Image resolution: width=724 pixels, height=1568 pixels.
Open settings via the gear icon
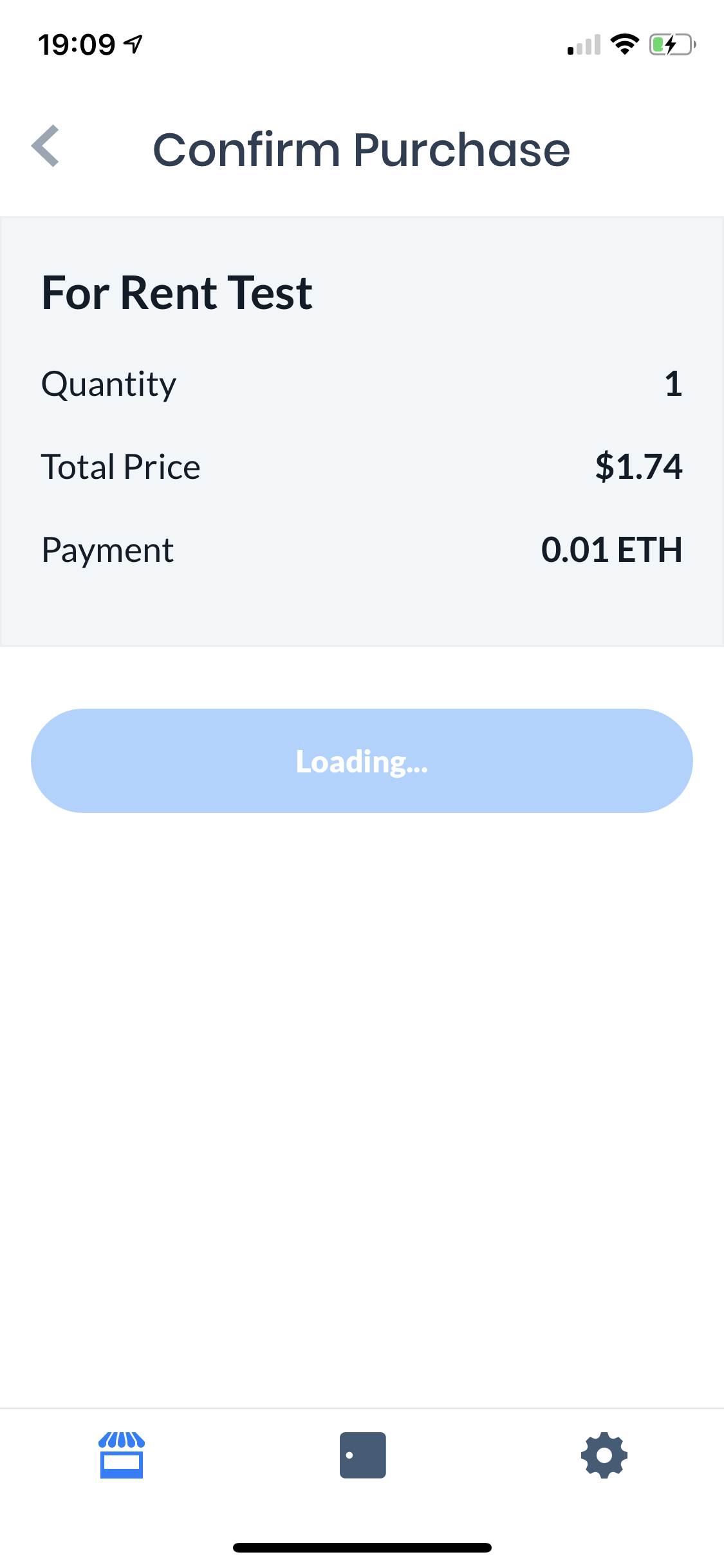[x=603, y=1455]
